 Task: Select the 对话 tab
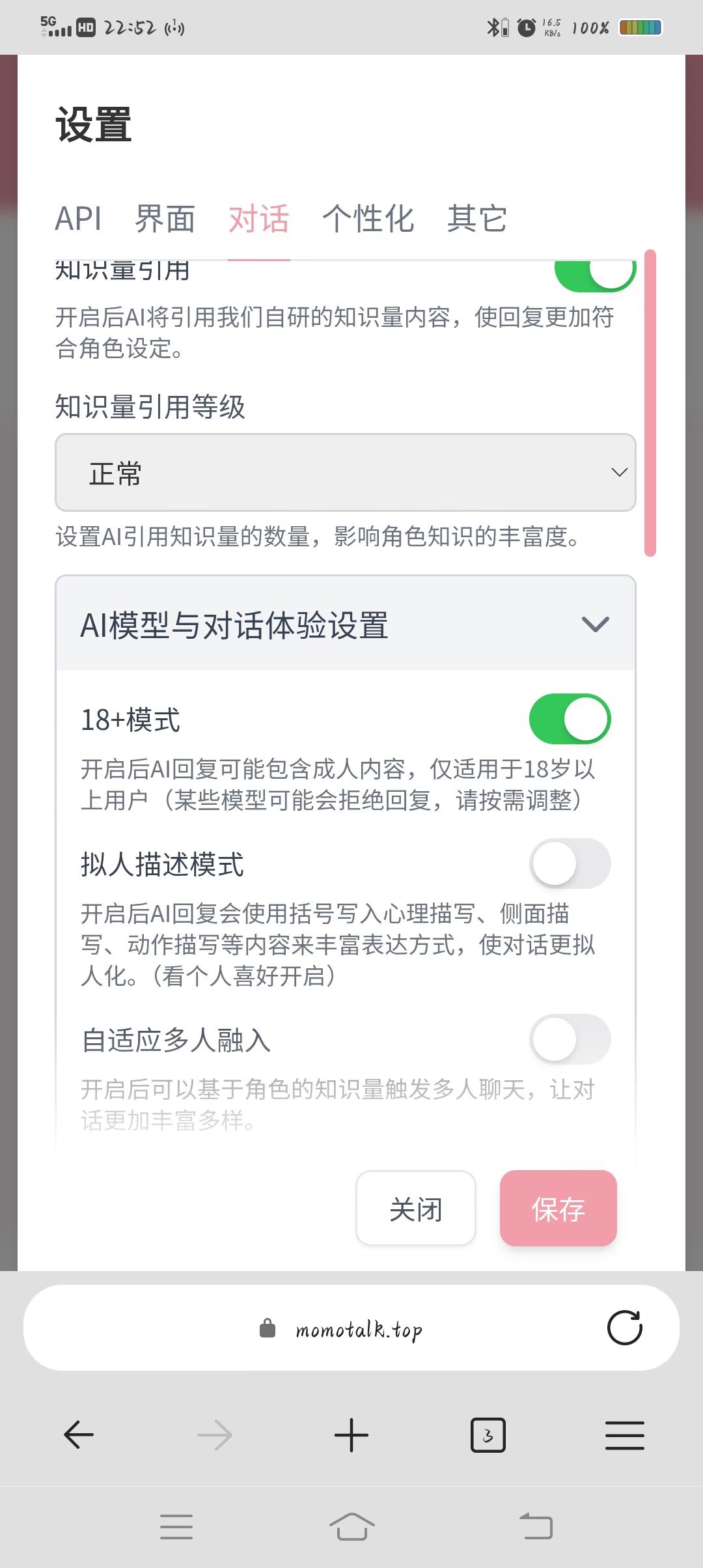(258, 219)
